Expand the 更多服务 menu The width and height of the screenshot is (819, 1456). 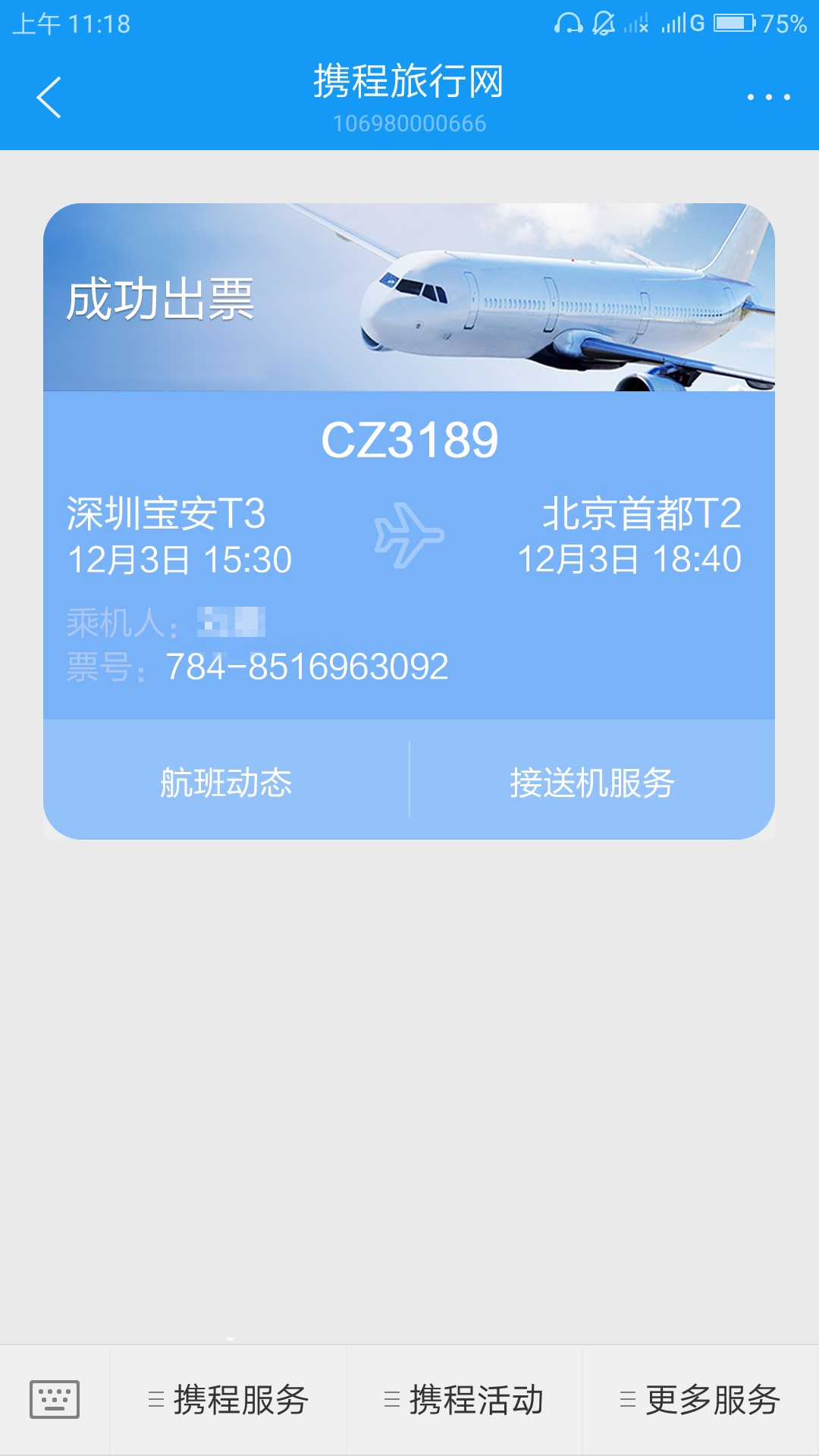[701, 1400]
